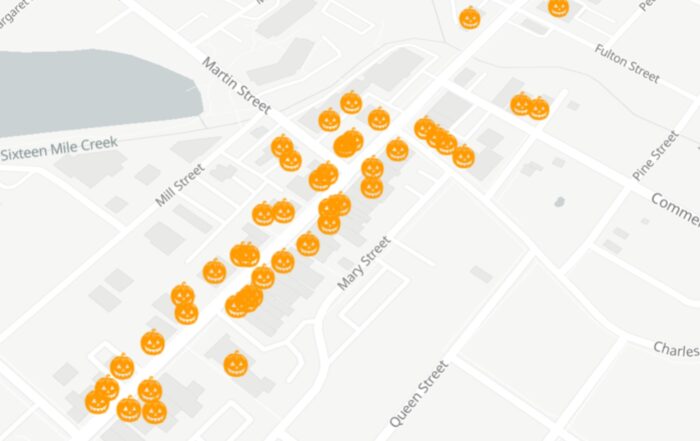
Task: Open the pumpkin marker nearest the Fulton Street label
Action: click(x=558, y=7)
